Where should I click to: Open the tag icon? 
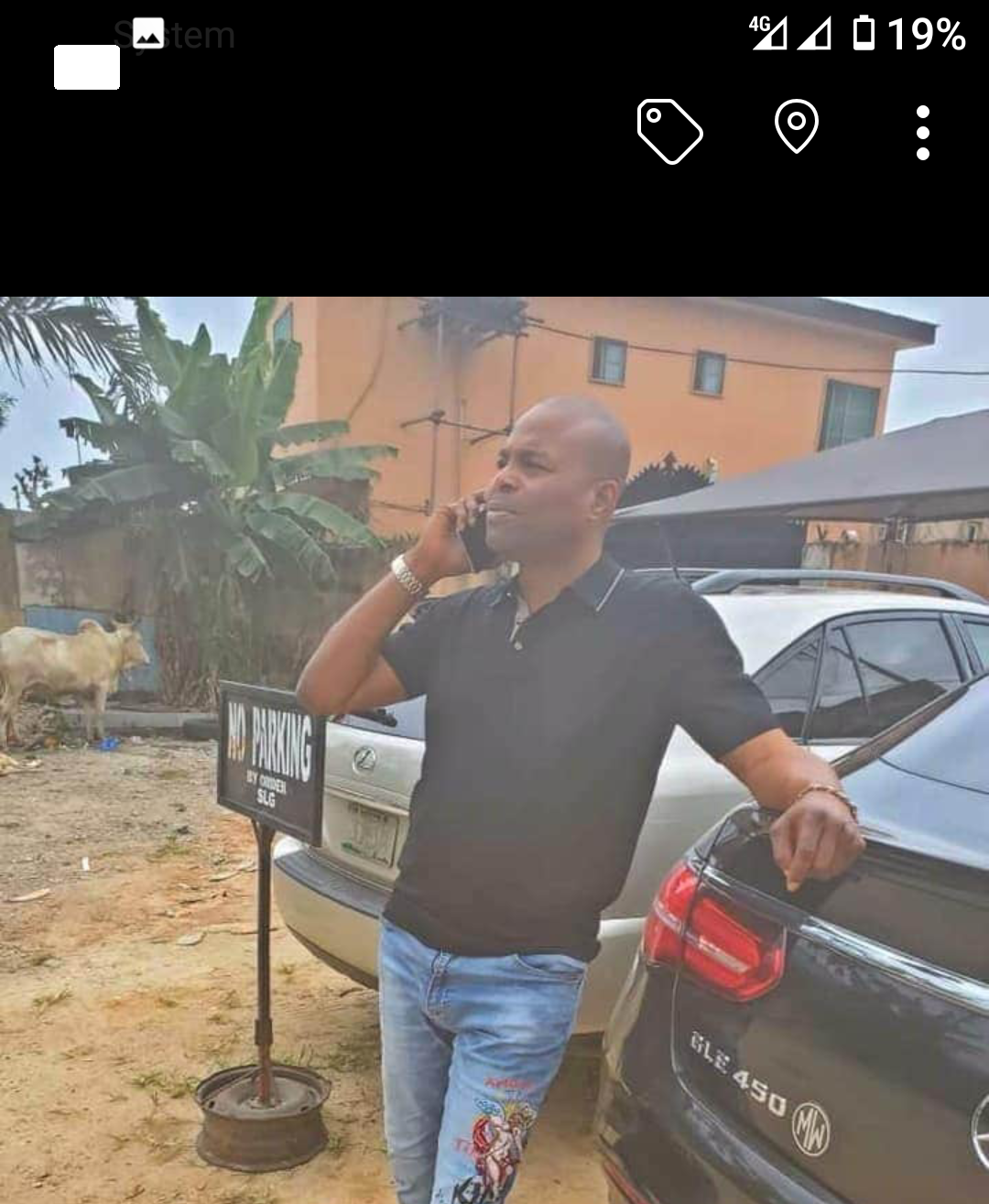point(669,132)
